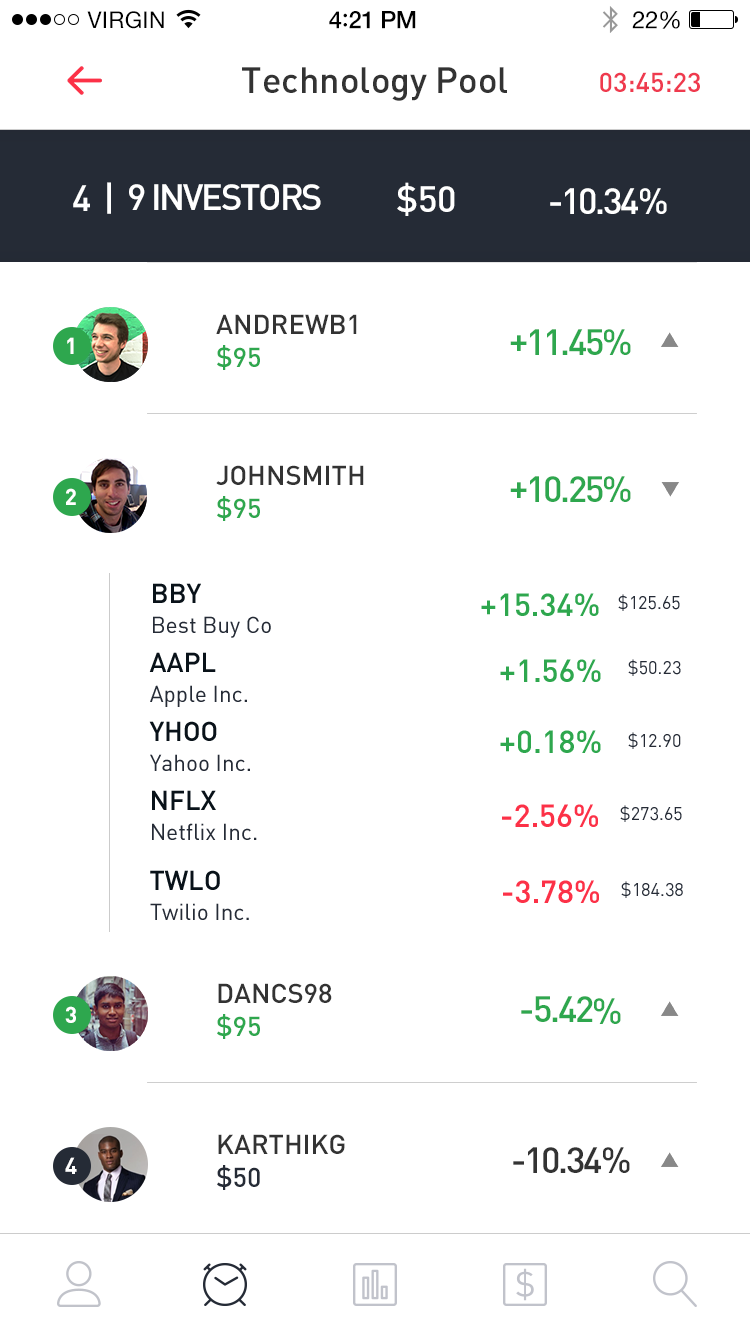Go back with the red arrow
The image size is (750, 1334).
click(x=85, y=81)
